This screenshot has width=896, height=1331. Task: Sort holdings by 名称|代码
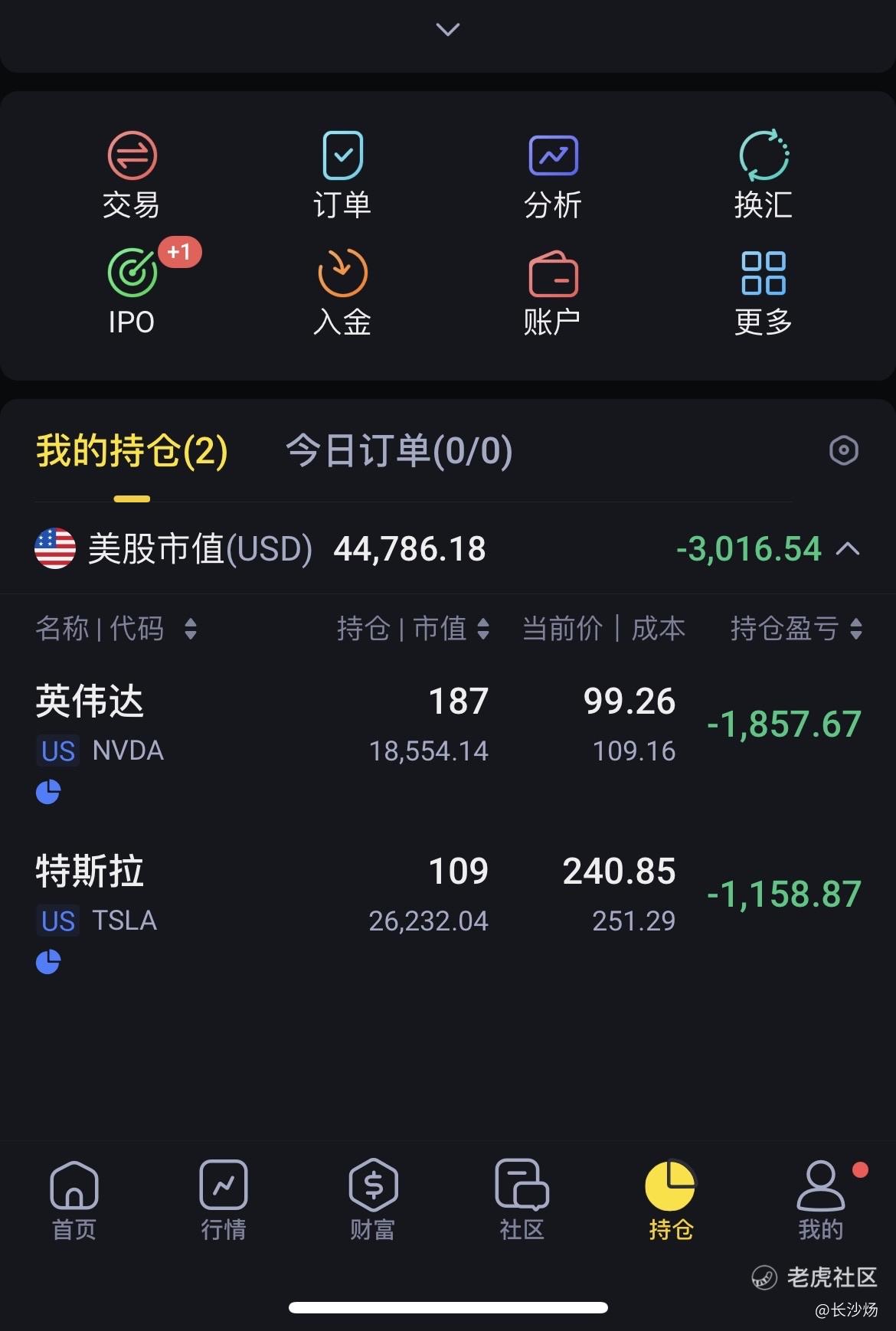[x=115, y=629]
